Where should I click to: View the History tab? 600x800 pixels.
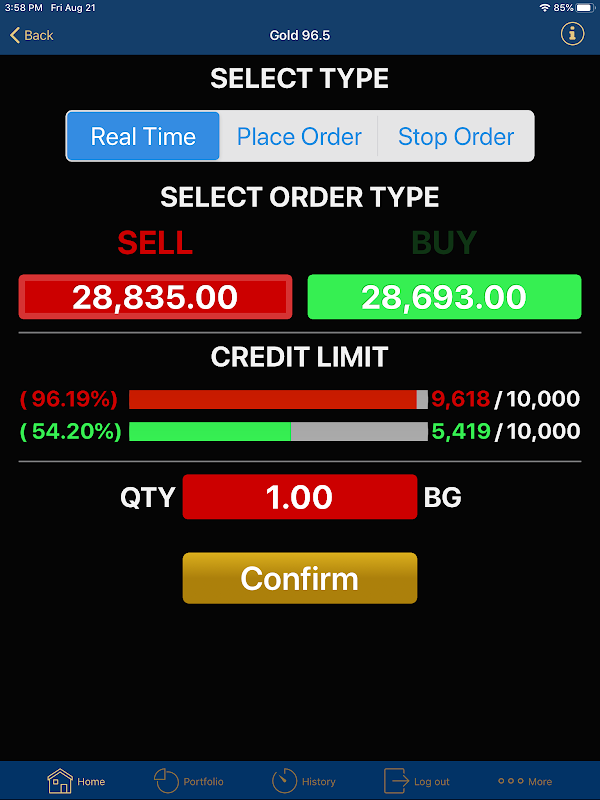coord(304,781)
